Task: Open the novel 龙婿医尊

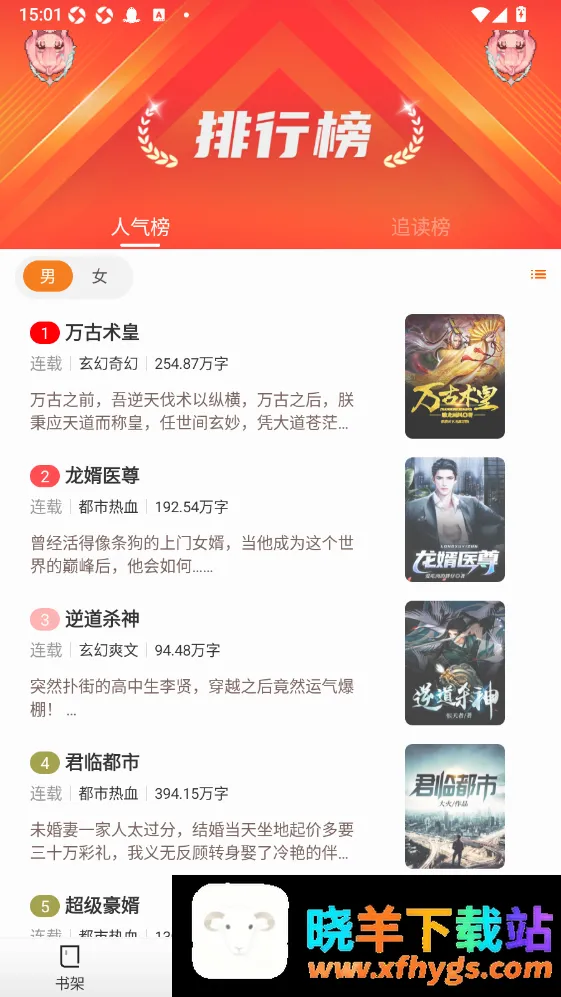Action: (x=267, y=519)
